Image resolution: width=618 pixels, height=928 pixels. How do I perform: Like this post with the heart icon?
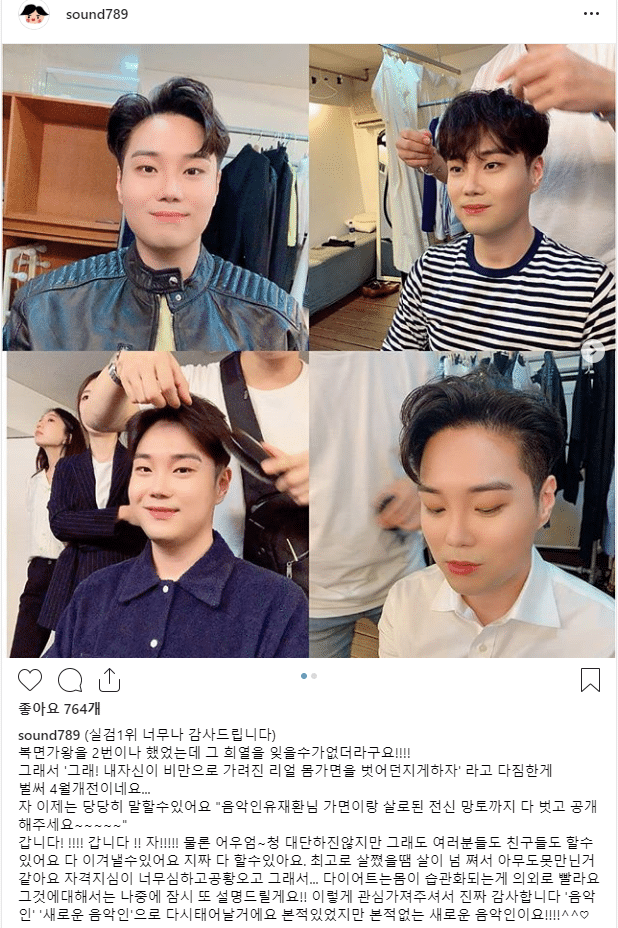tap(30, 680)
